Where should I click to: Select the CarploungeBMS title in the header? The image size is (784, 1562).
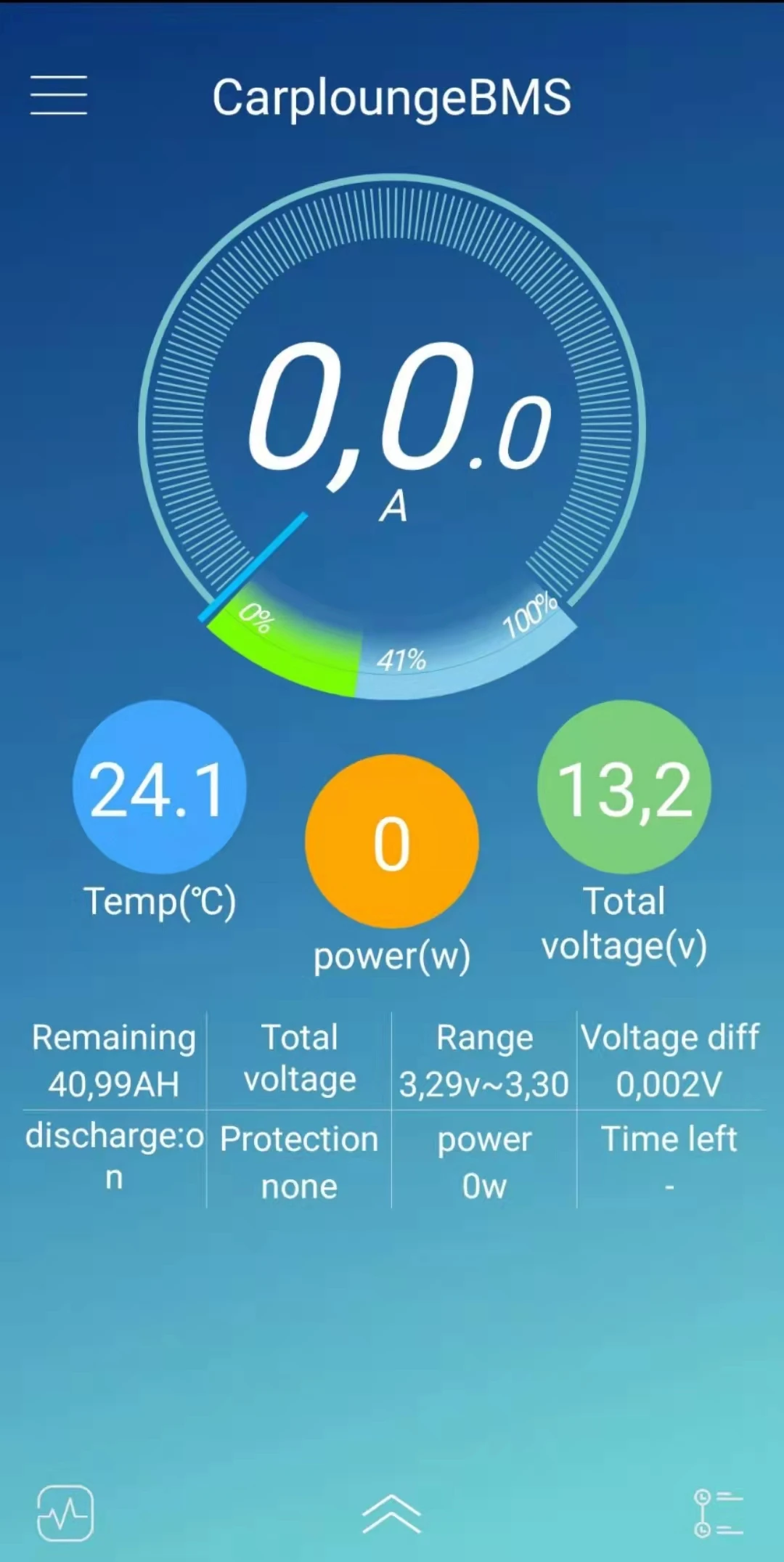pyautogui.click(x=392, y=98)
